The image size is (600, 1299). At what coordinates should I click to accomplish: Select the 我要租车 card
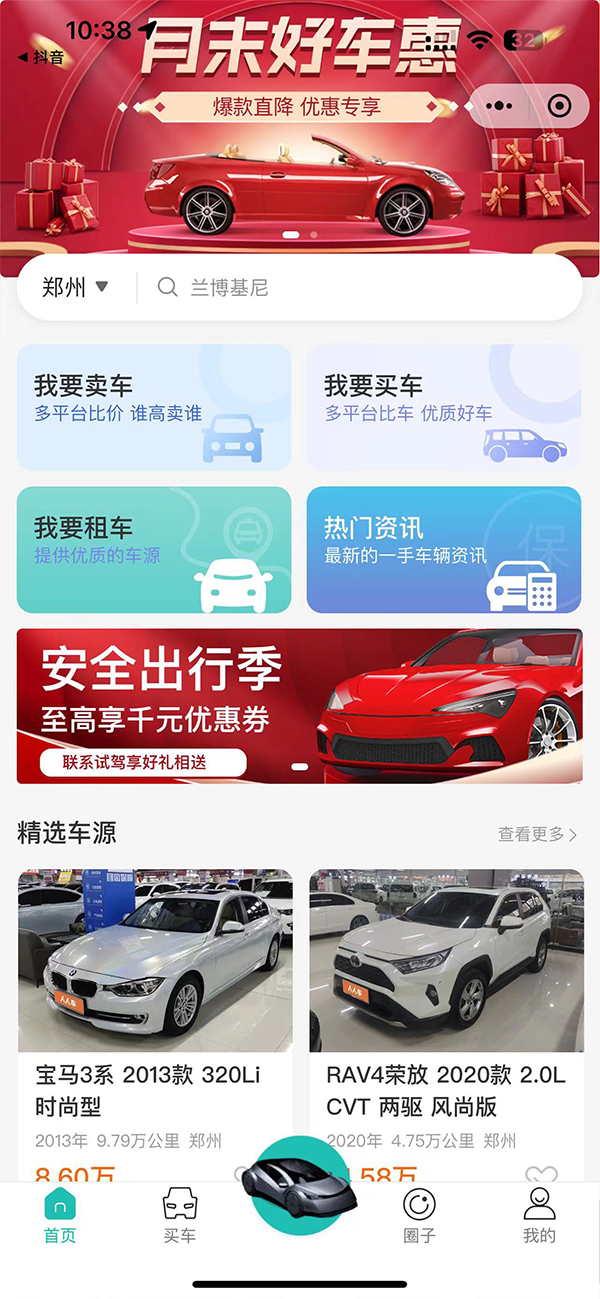pyautogui.click(x=154, y=550)
